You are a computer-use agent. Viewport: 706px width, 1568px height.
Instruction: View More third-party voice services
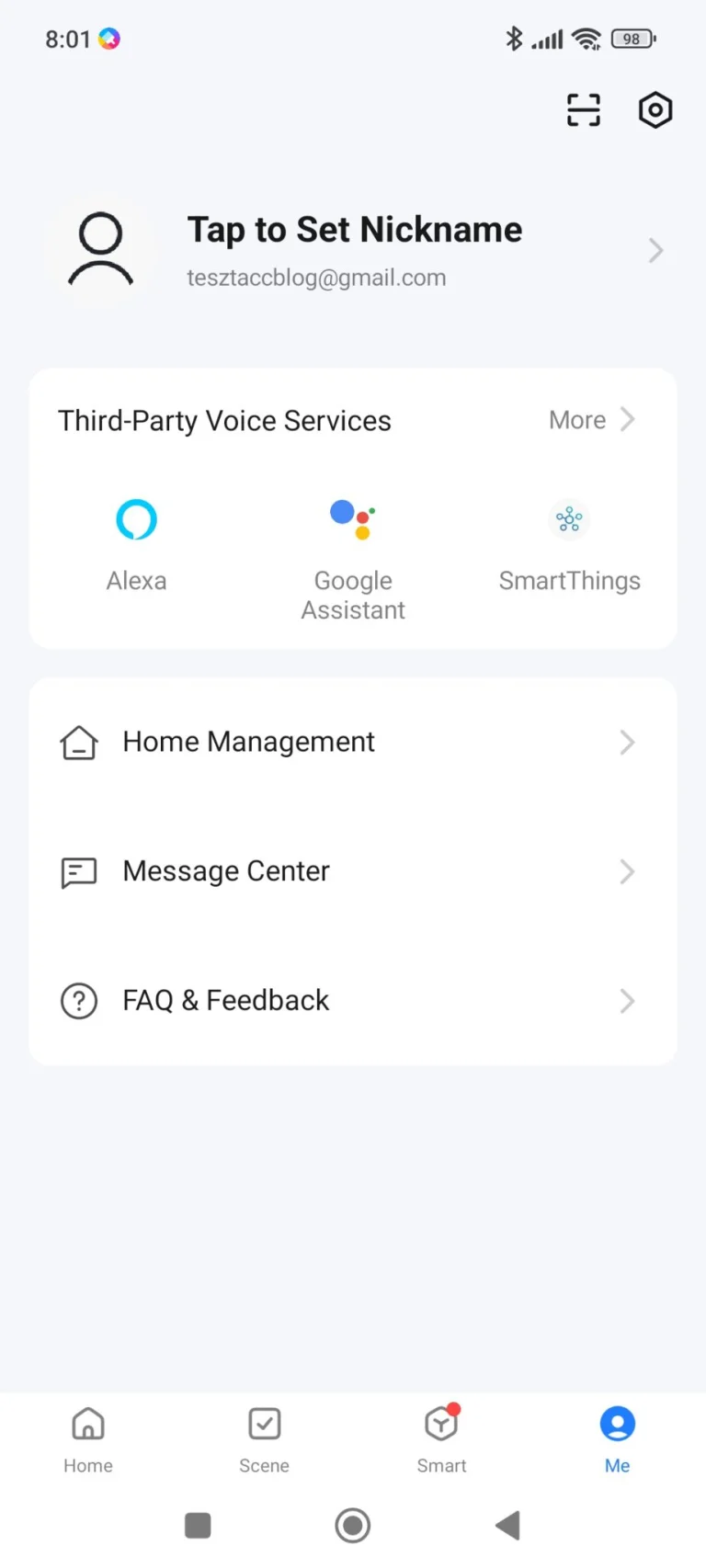pyautogui.click(x=591, y=420)
